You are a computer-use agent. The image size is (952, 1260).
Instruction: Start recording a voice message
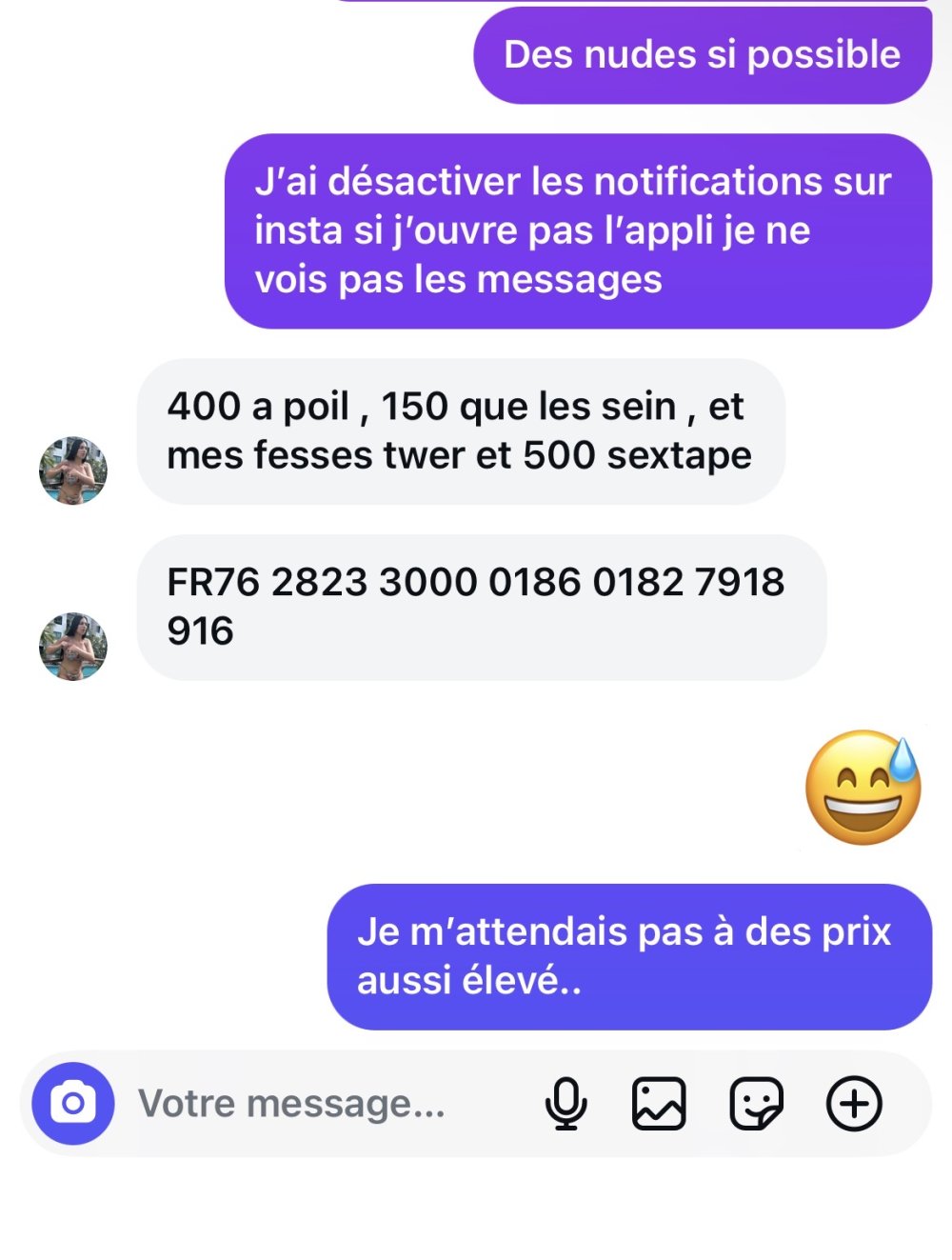[x=565, y=1104]
